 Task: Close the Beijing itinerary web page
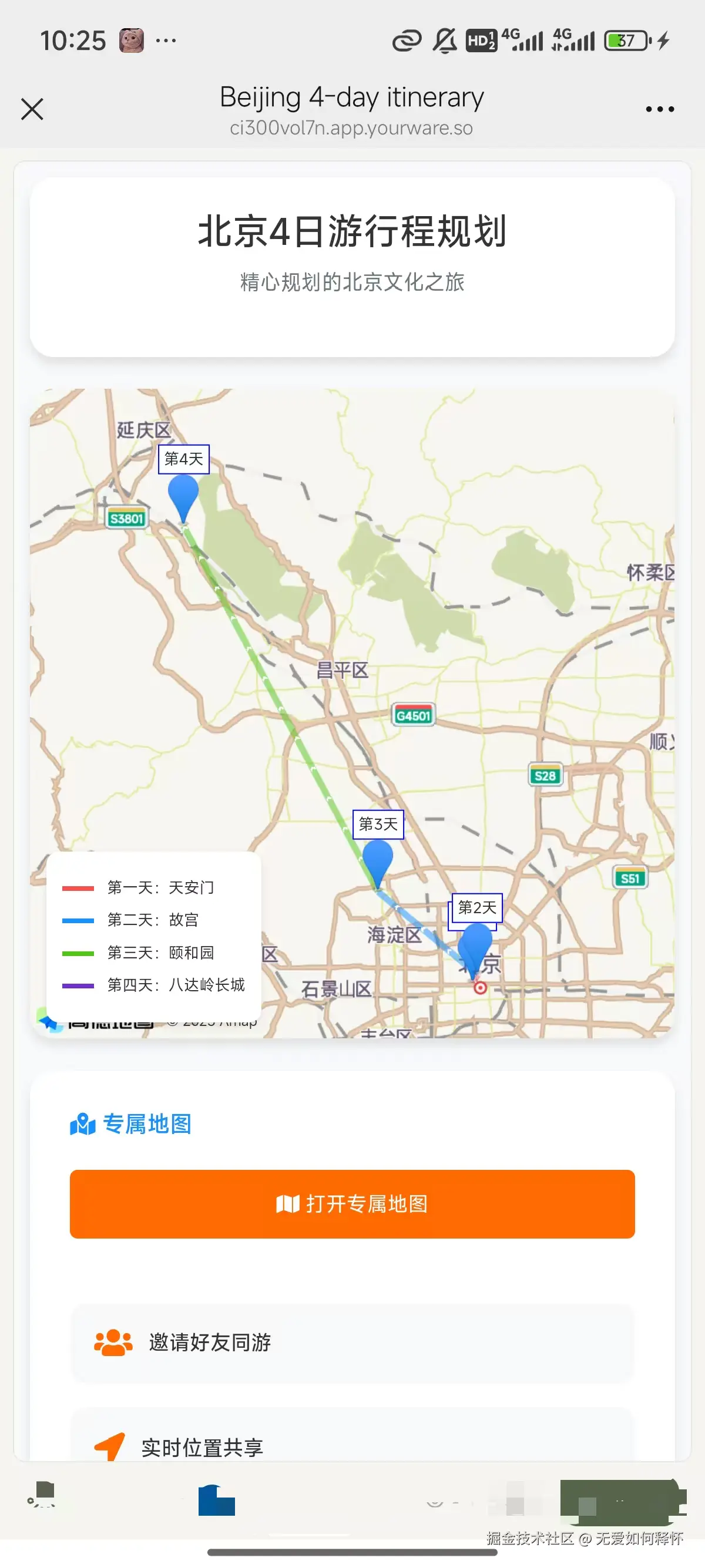click(32, 110)
